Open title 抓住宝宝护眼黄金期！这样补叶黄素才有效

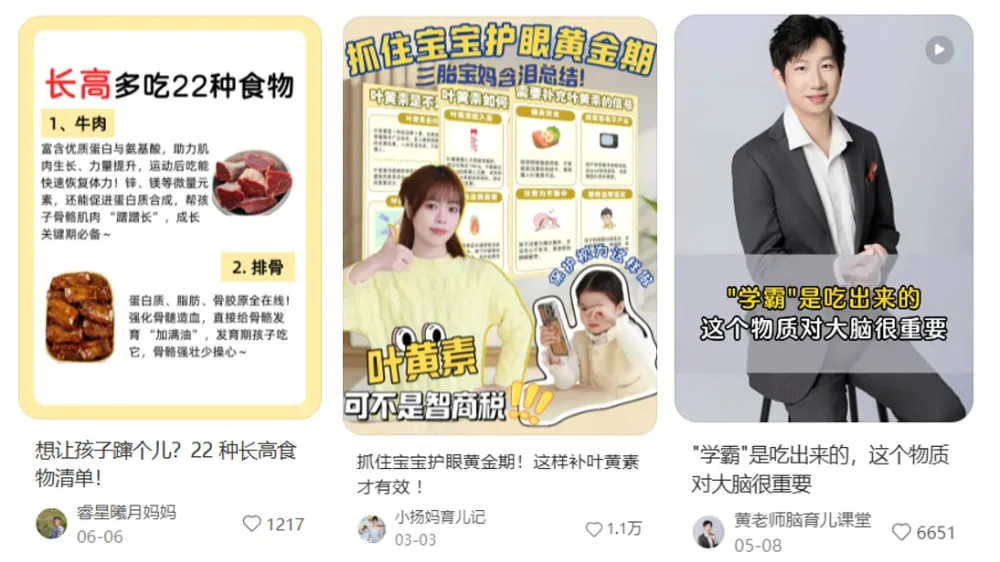(x=497, y=474)
